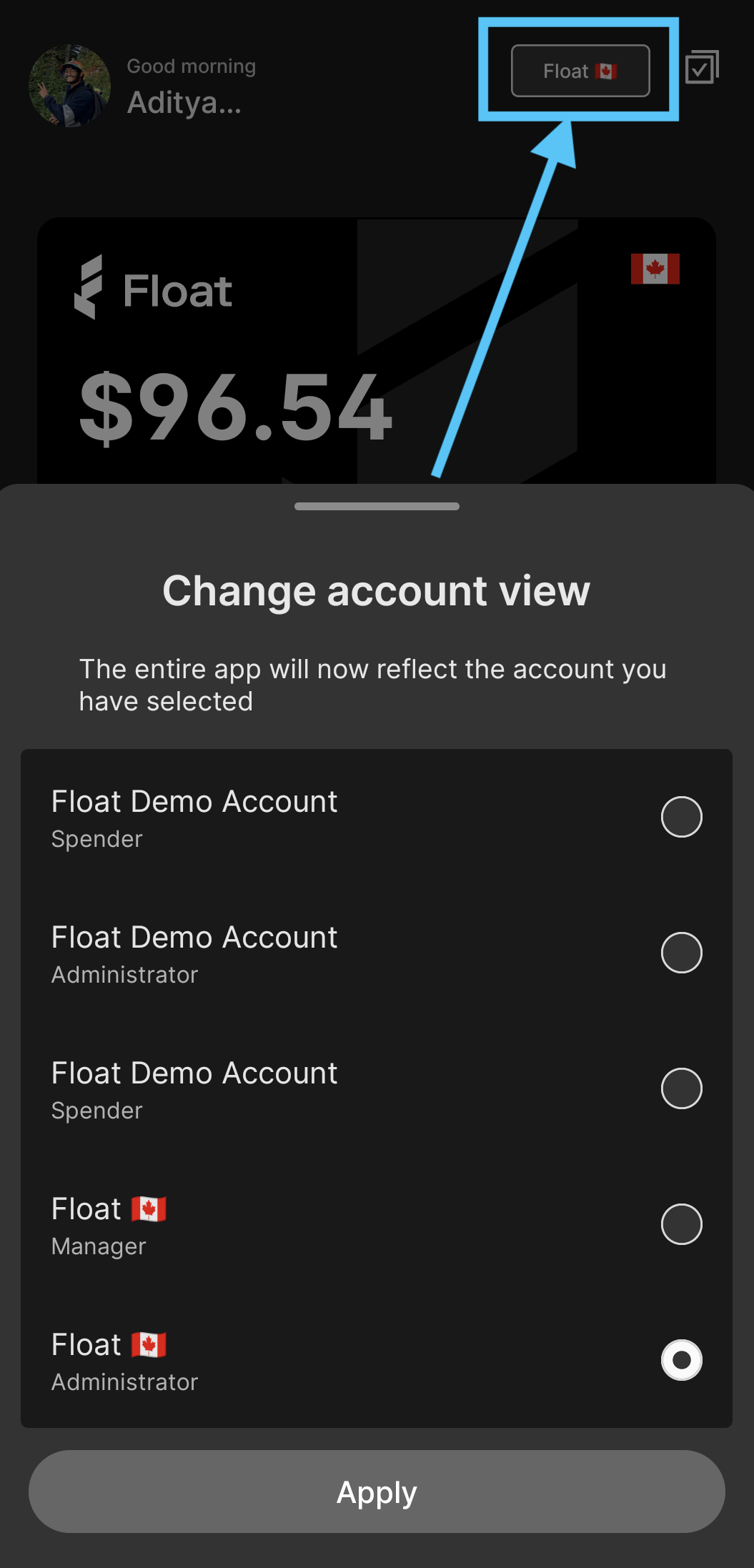
Task: Tap the bottom sheet drag handle
Action: pyautogui.click(x=377, y=506)
